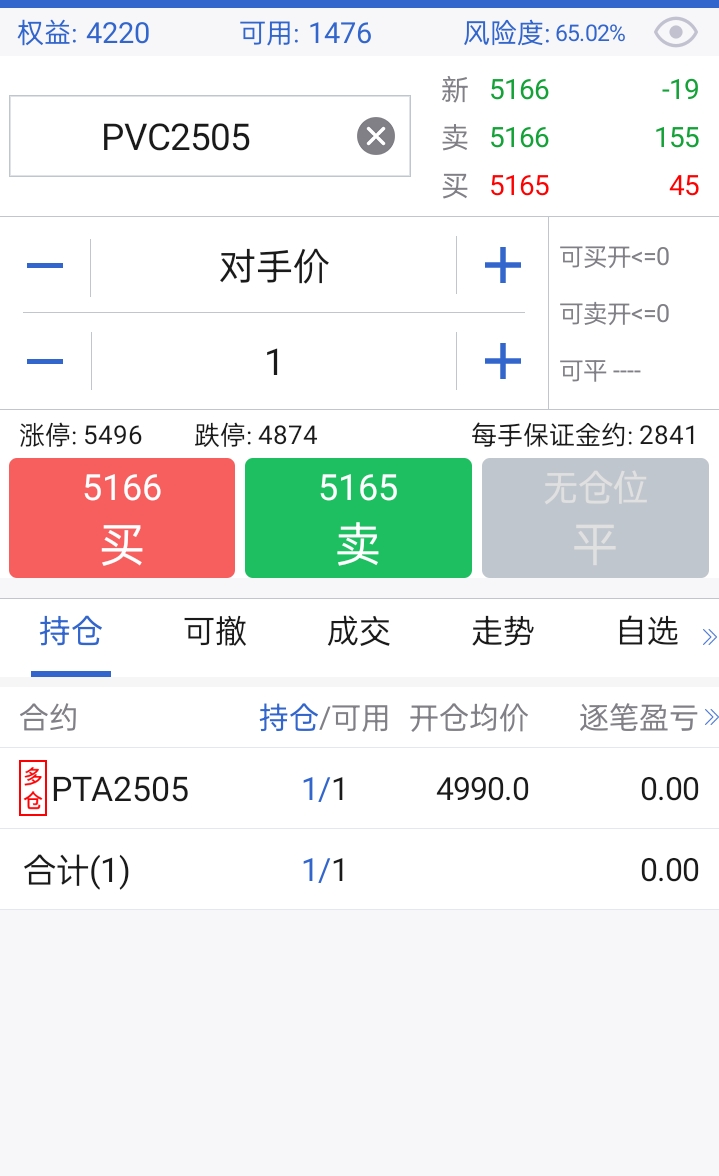Increase the order quantity above 1
The image size is (719, 1176).
tap(502, 361)
